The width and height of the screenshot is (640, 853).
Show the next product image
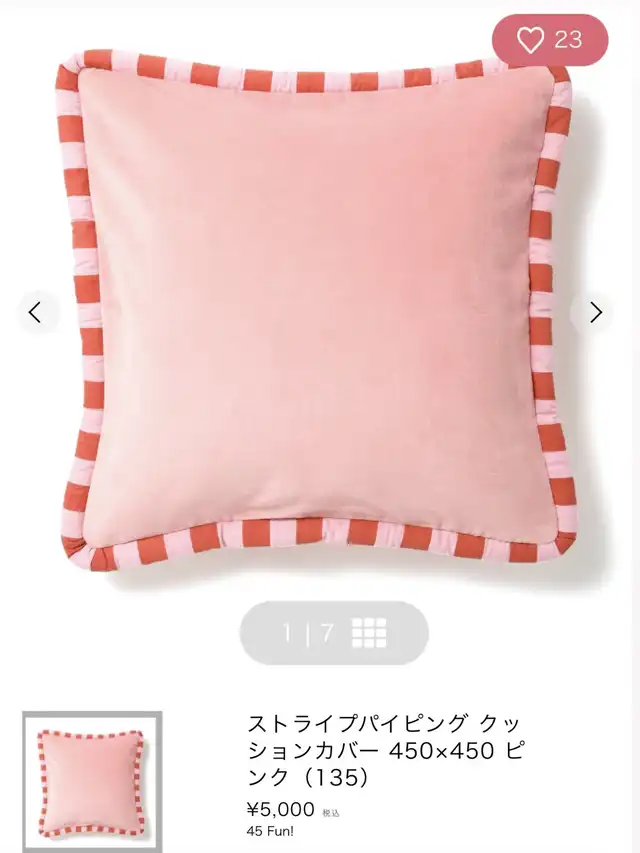(596, 313)
